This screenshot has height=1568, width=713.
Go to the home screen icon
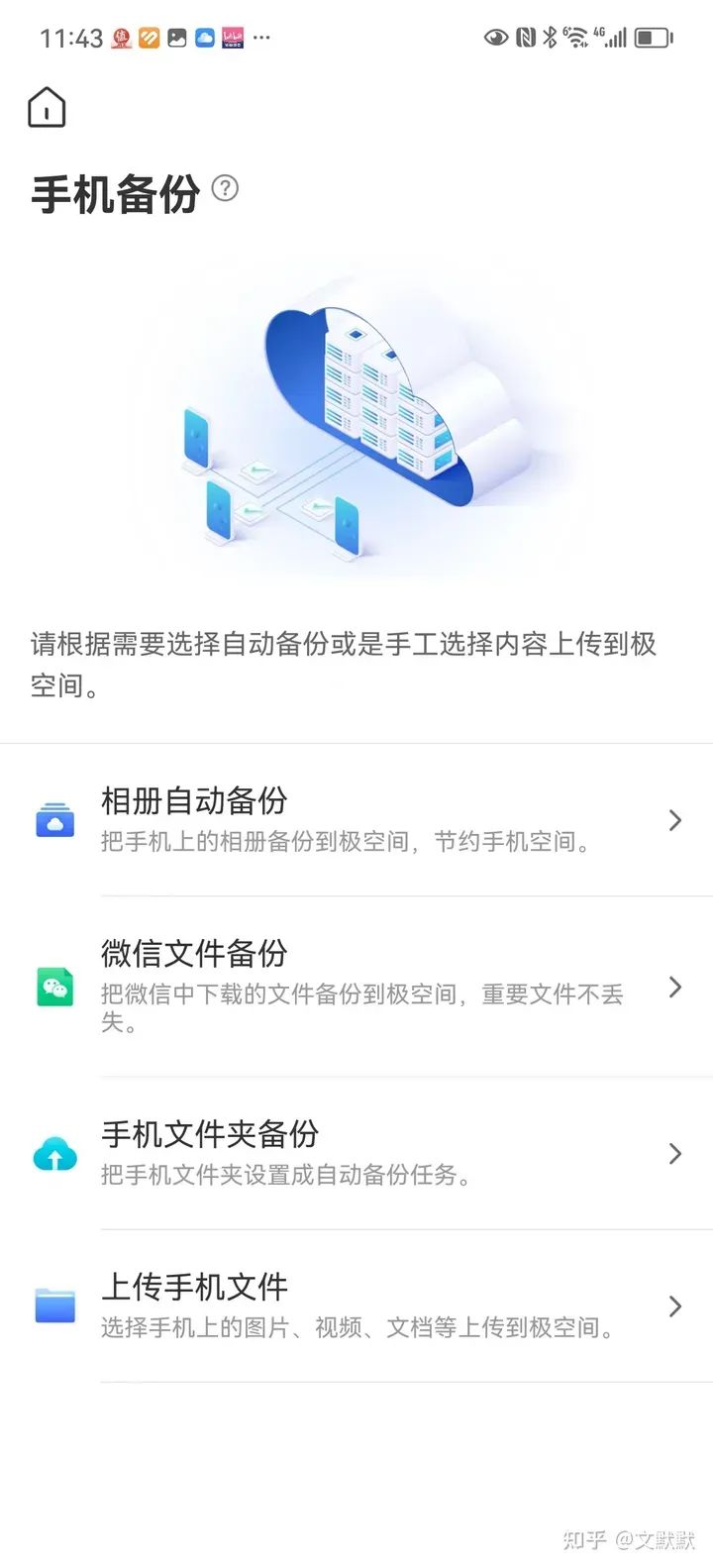coord(47,108)
